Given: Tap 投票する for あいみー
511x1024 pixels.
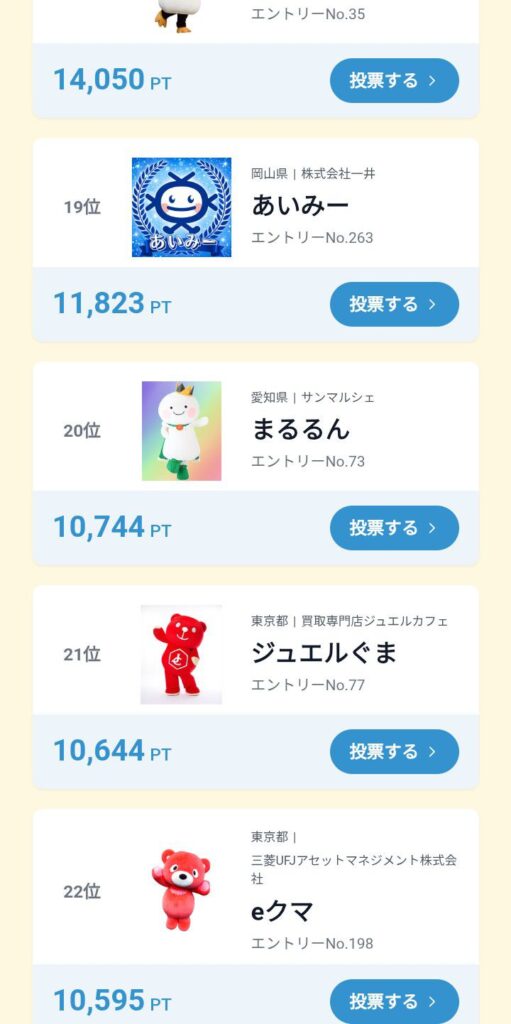Looking at the screenshot, I should coord(394,304).
